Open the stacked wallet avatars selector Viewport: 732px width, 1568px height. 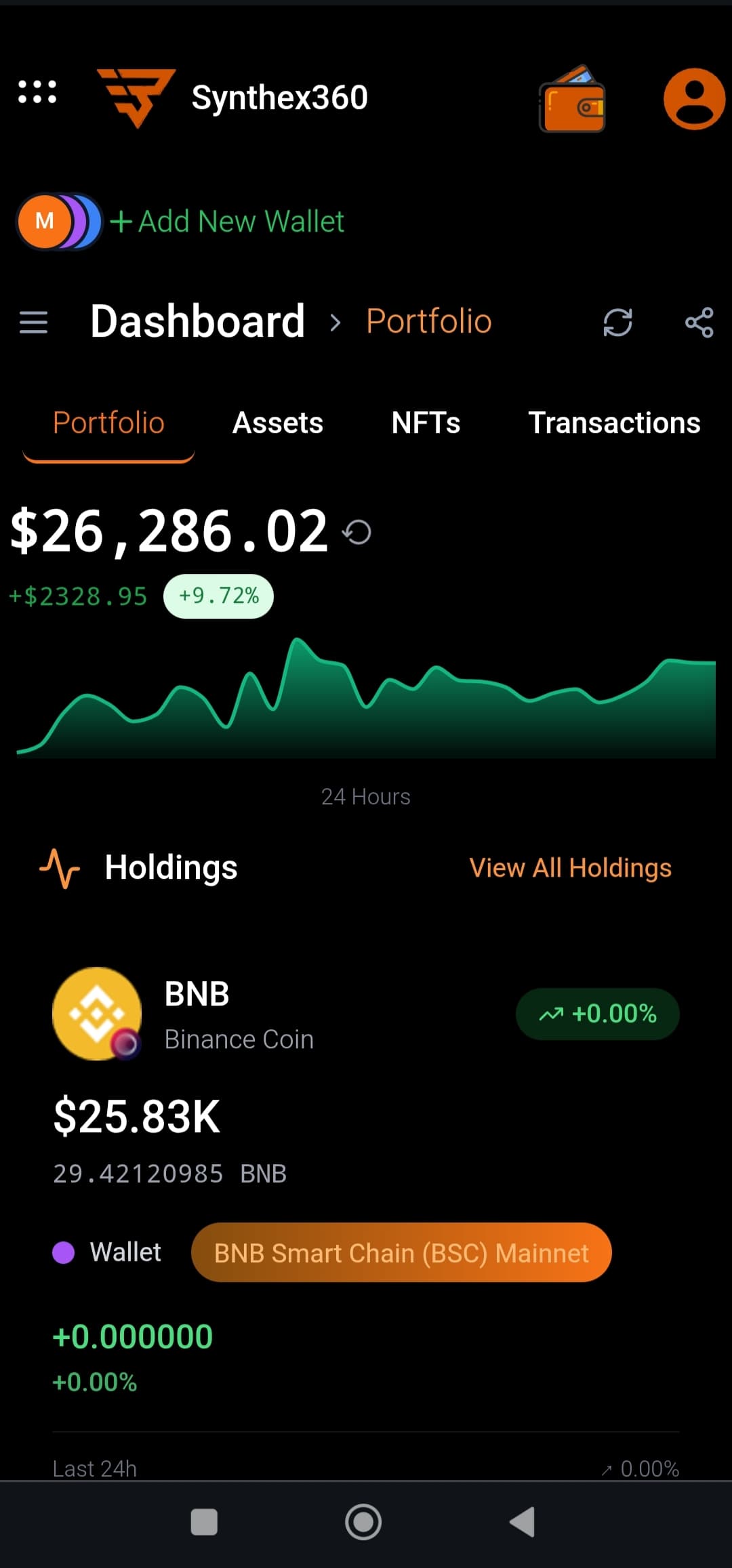60,221
